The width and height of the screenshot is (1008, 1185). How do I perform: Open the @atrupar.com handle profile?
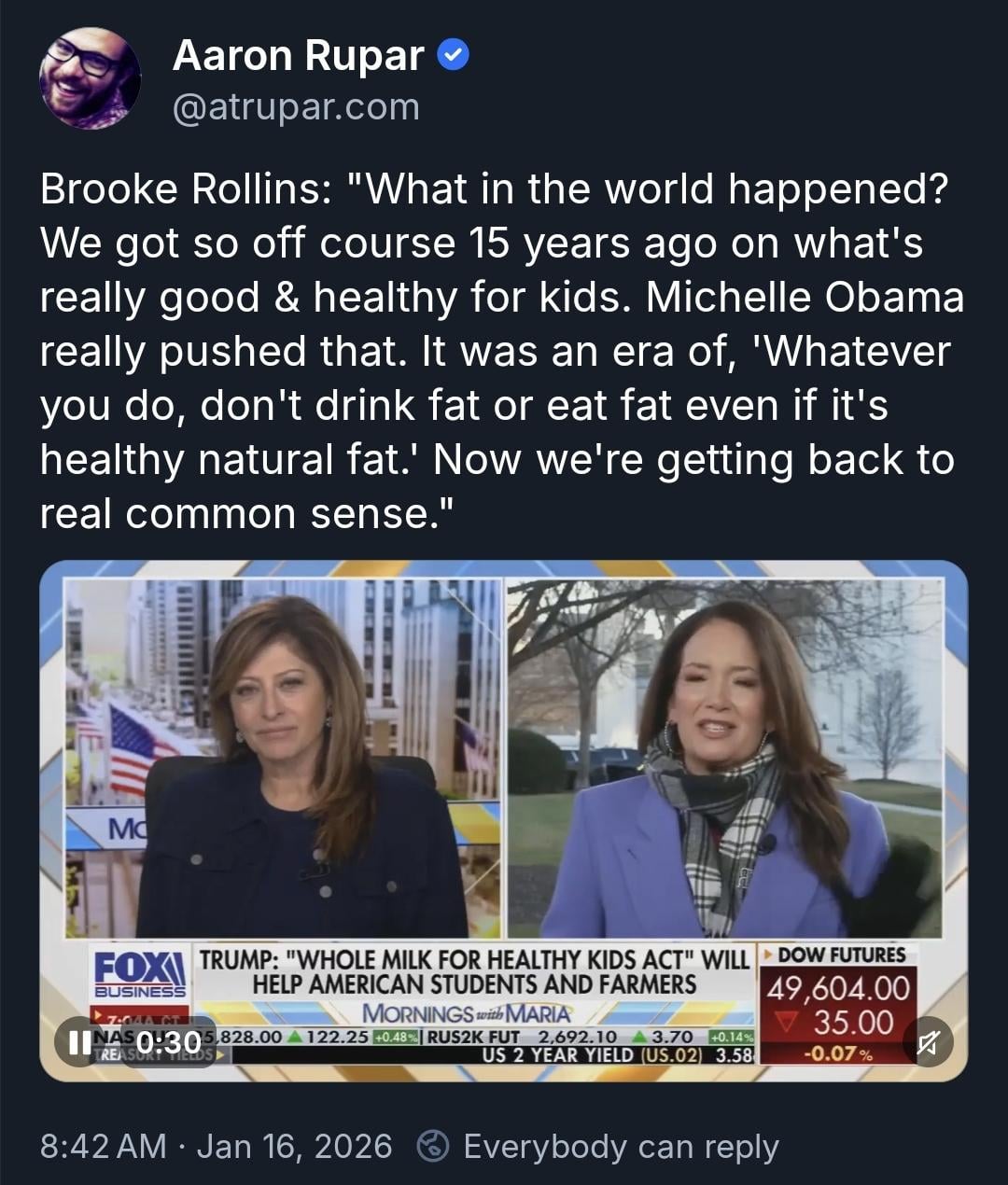point(296,107)
